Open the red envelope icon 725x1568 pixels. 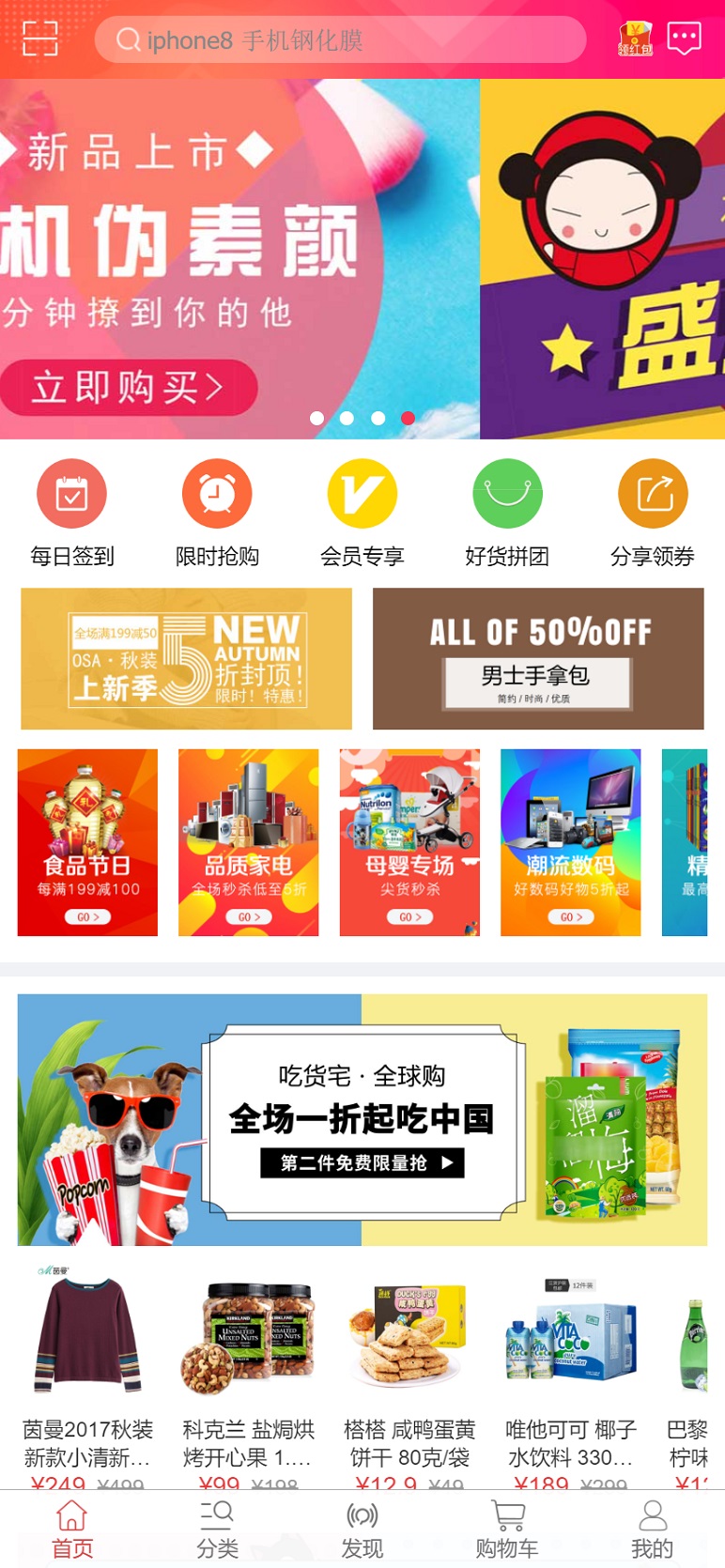click(x=636, y=38)
